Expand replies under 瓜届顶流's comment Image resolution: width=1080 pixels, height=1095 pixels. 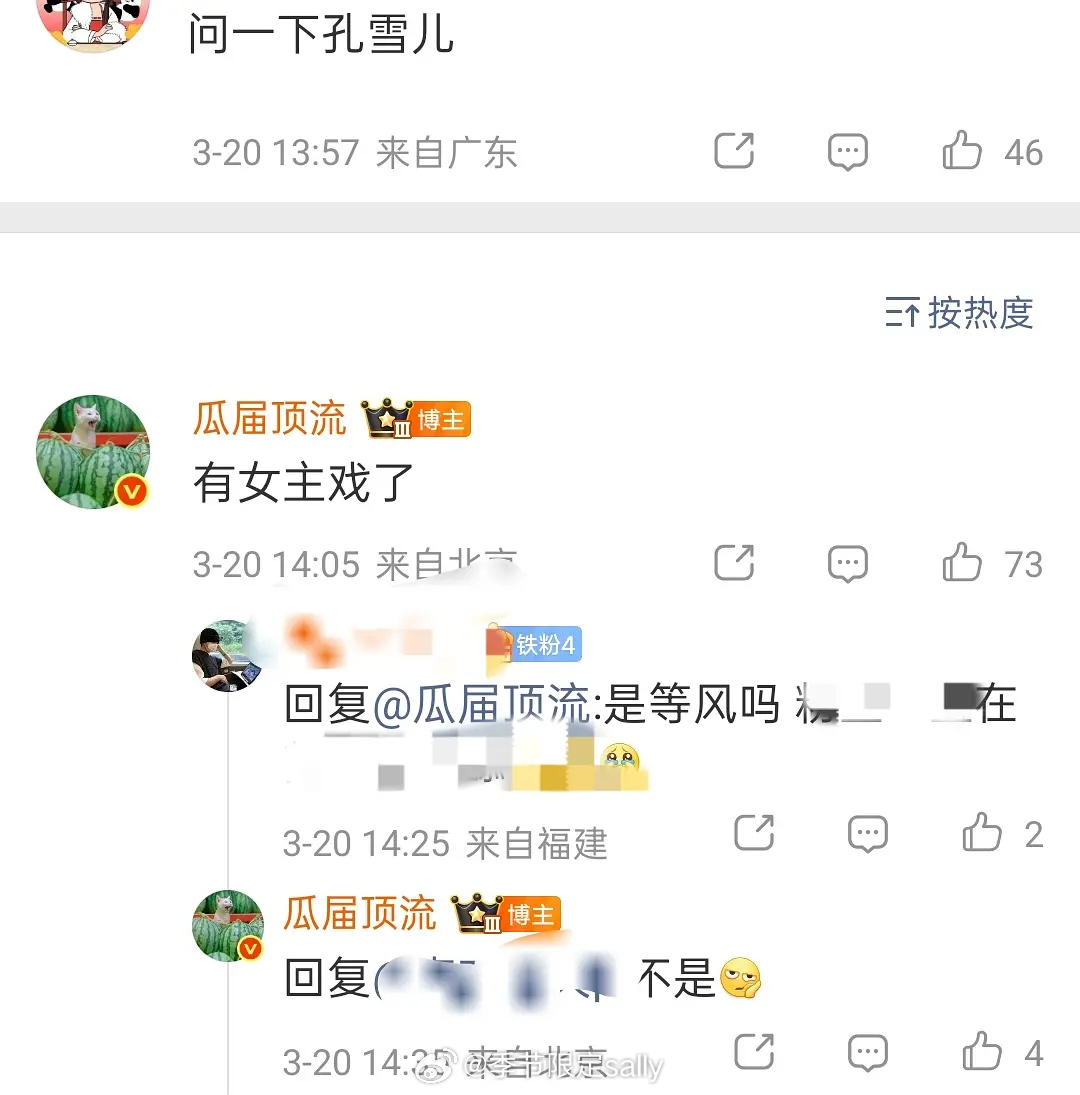coord(846,563)
